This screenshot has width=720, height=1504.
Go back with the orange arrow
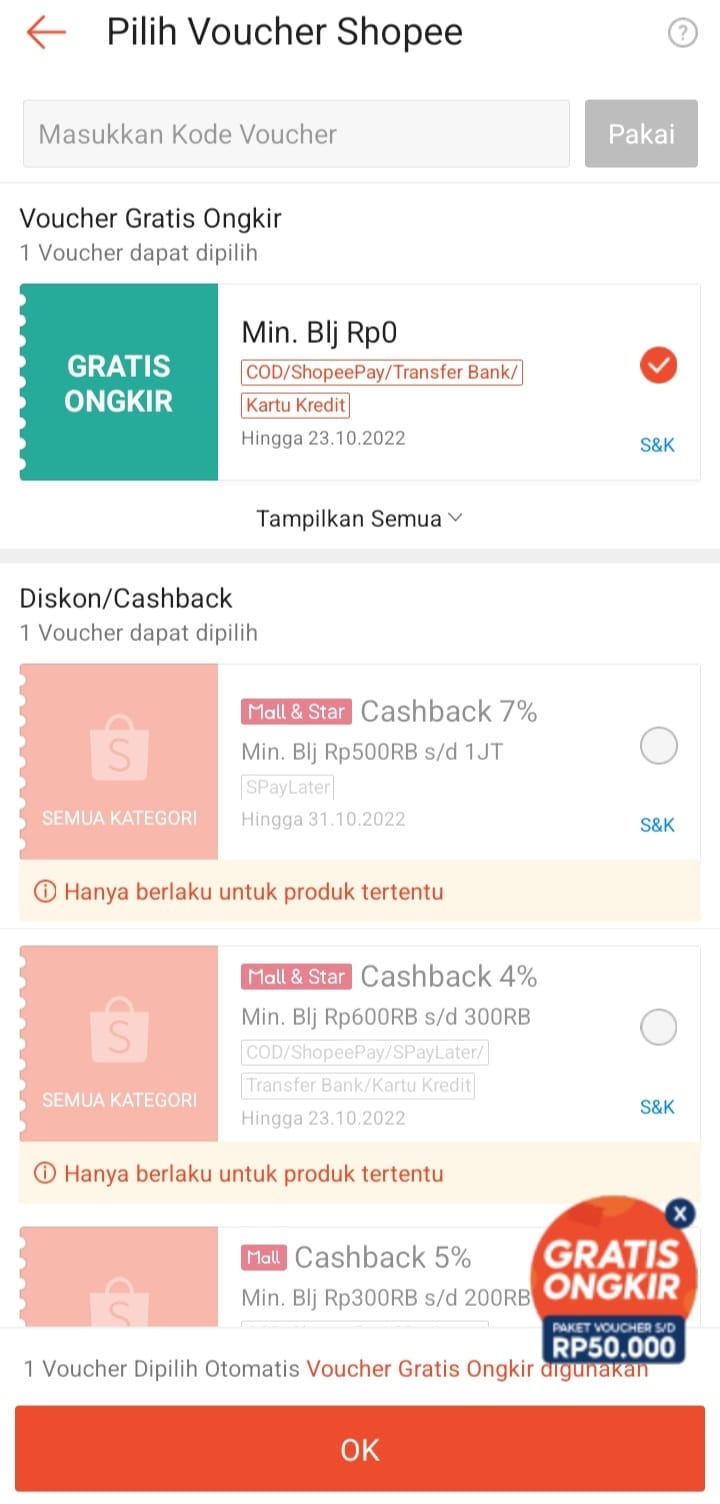click(46, 33)
